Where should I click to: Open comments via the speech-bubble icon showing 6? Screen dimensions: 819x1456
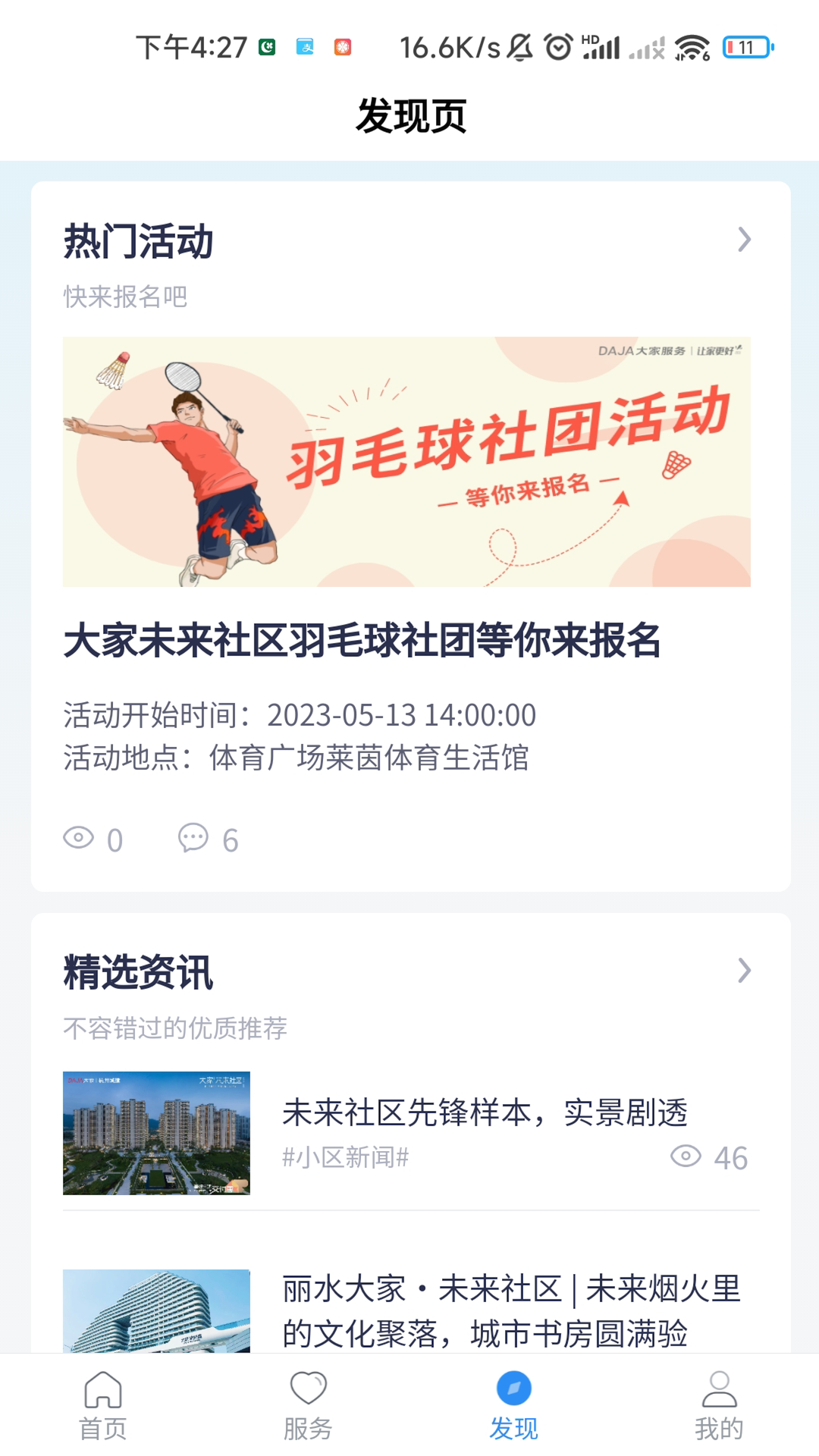tap(196, 838)
